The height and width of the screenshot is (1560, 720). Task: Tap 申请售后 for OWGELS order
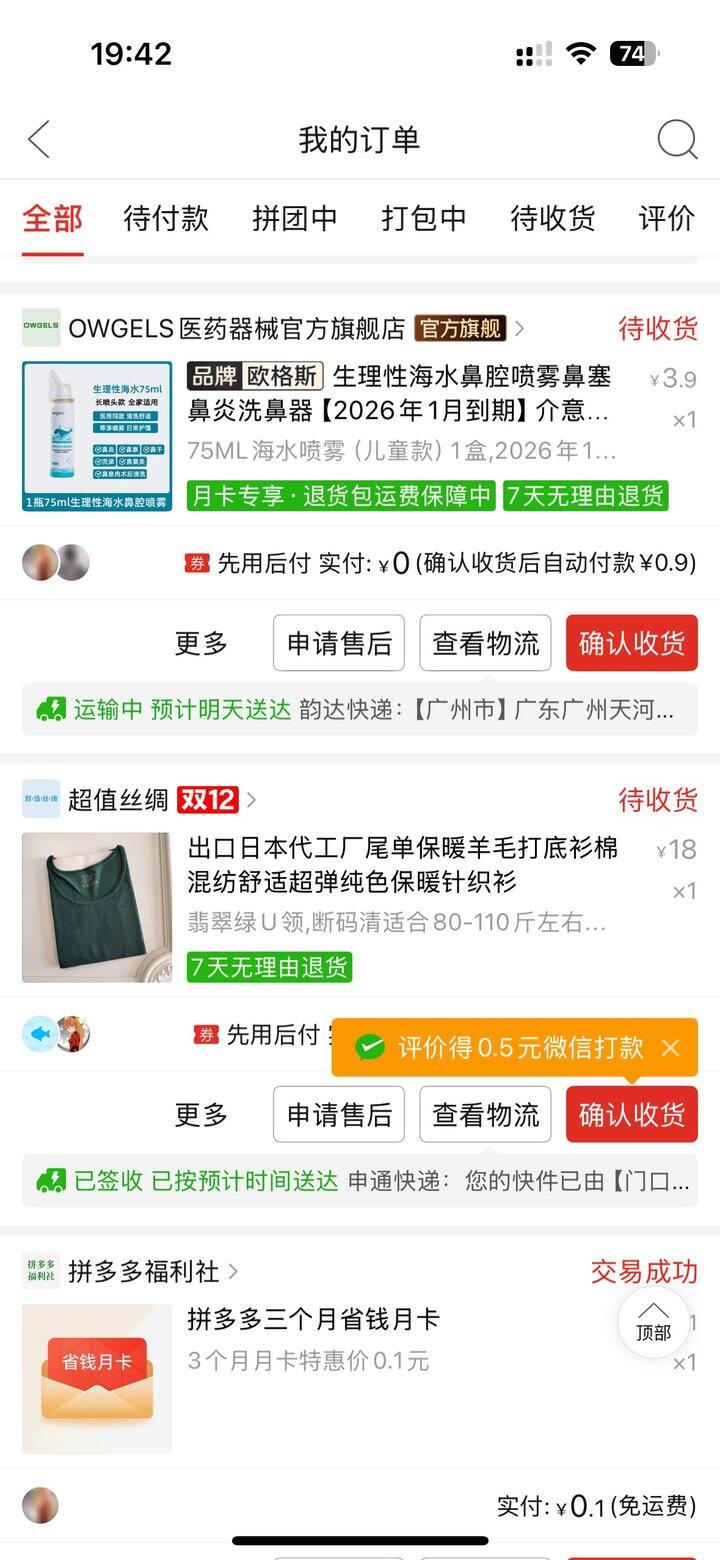339,643
